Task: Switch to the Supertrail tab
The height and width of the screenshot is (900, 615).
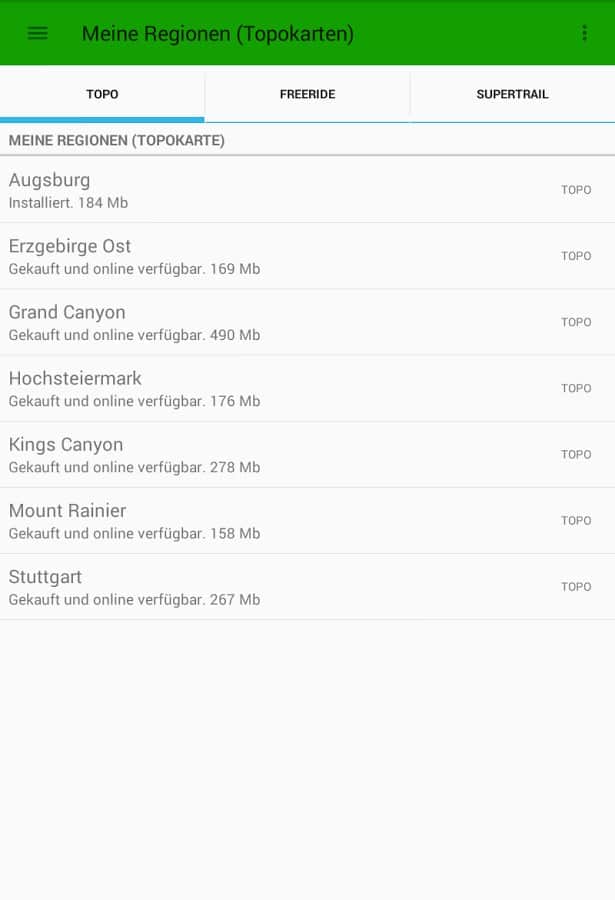Action: (x=512, y=94)
